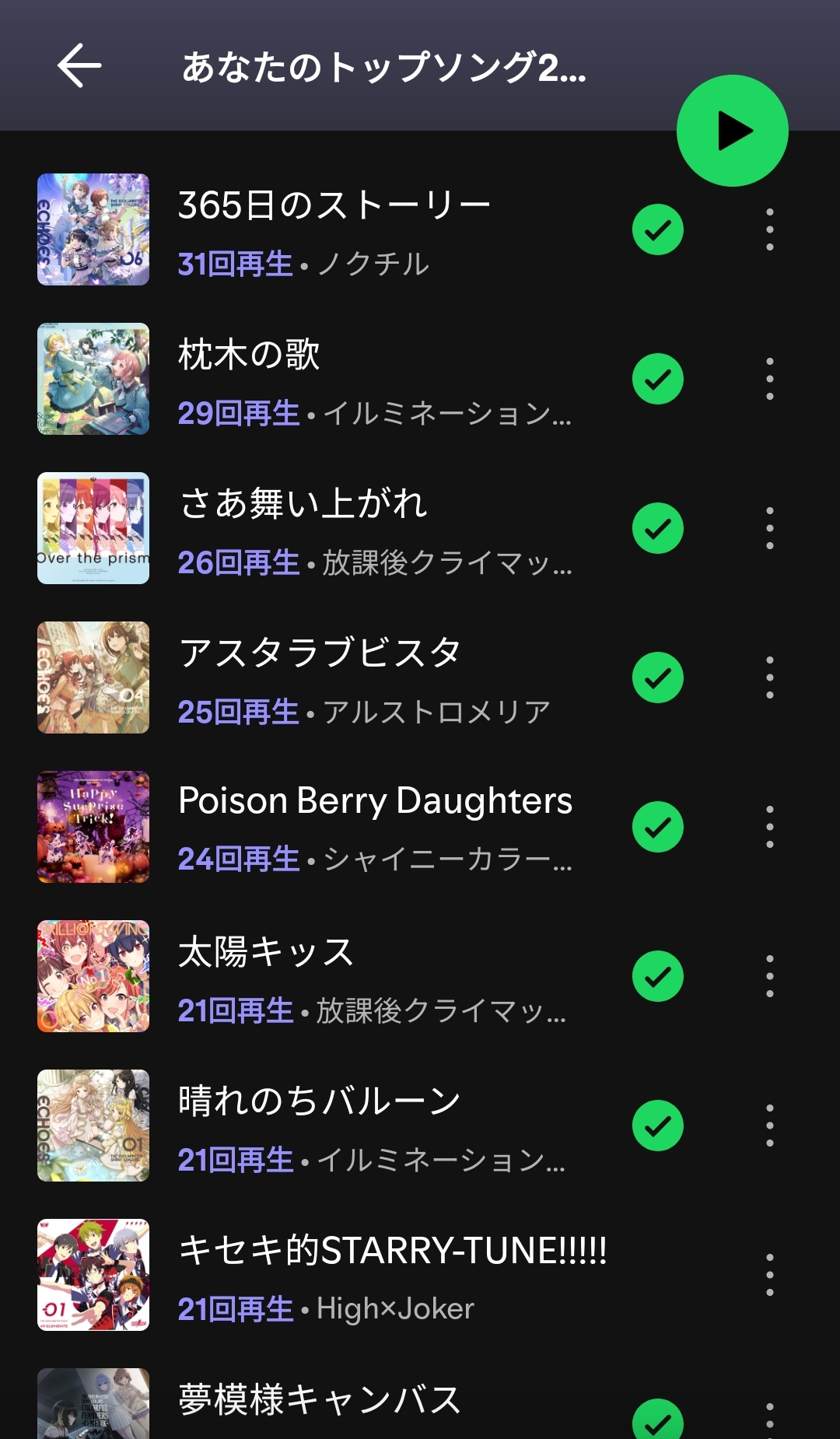Tap the saved checkmark for 枕木の歌
This screenshot has width=840, height=1439.
pos(657,379)
